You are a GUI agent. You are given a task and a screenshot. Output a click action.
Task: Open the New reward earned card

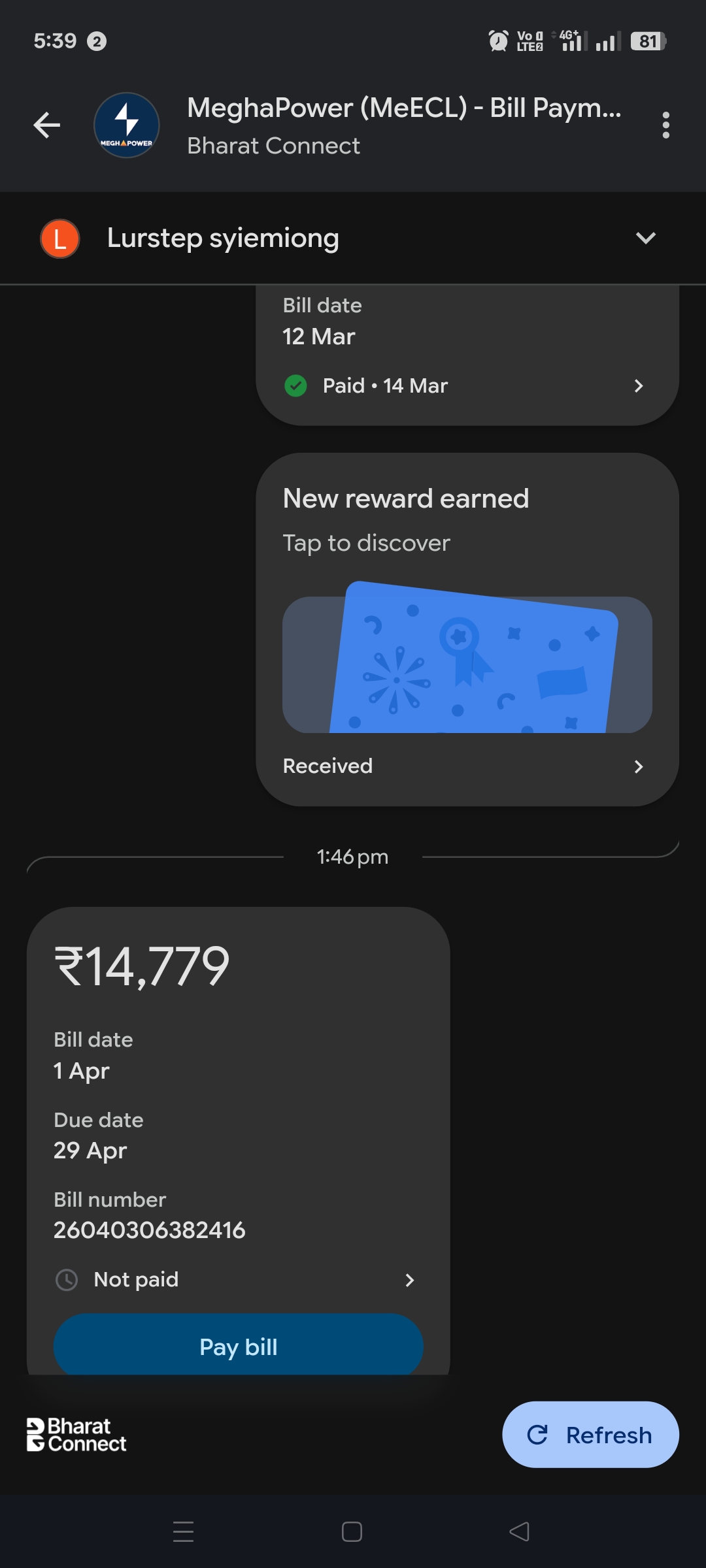(467, 627)
